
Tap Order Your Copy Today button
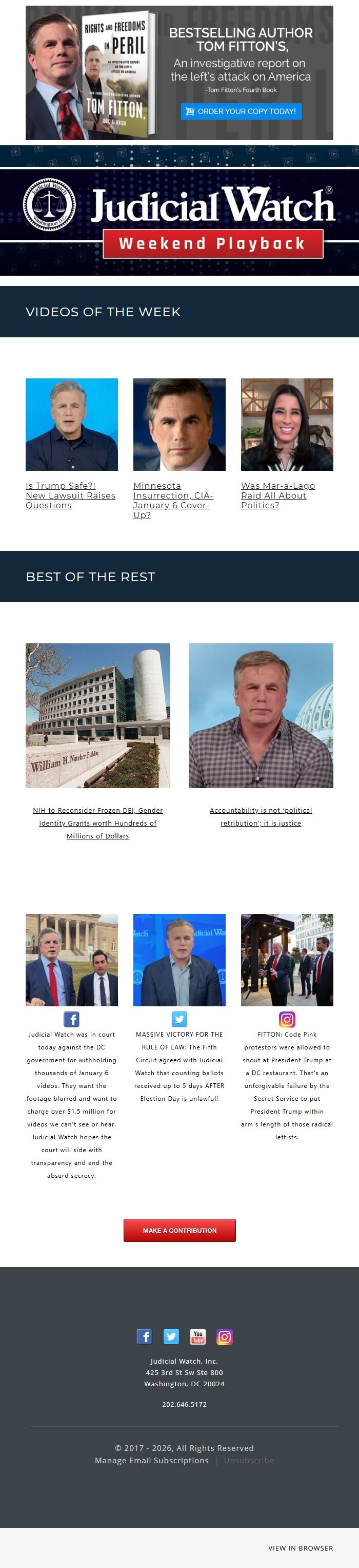coord(241,111)
